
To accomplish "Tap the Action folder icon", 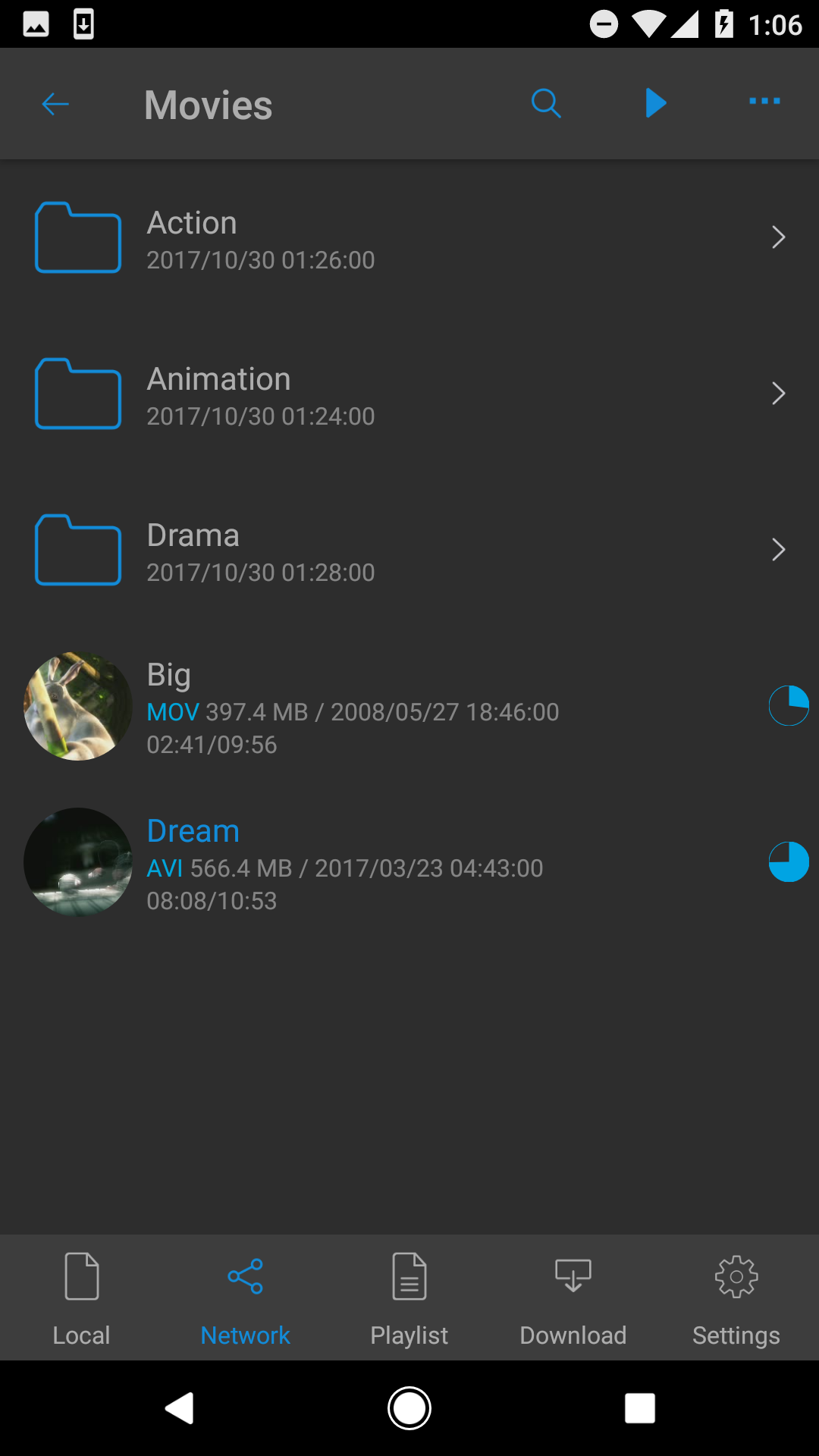I will click(77, 237).
